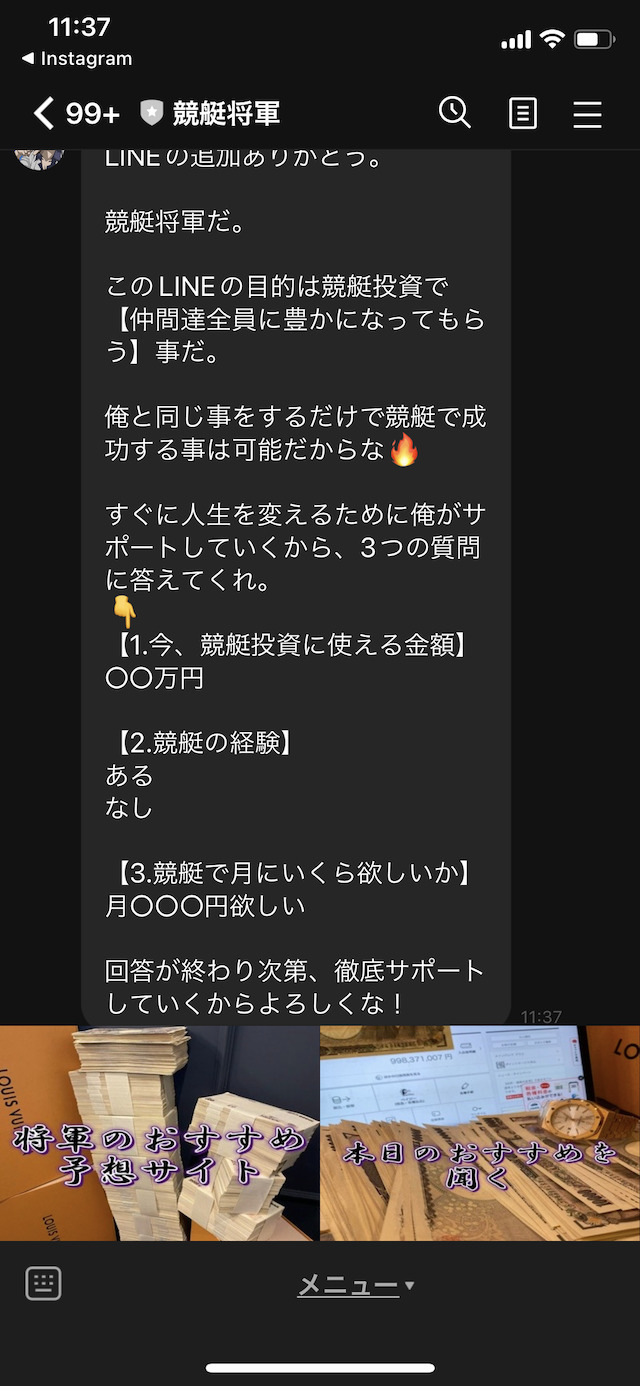This screenshot has height=1386, width=640.
Task: Search within this chat
Action: [x=455, y=113]
